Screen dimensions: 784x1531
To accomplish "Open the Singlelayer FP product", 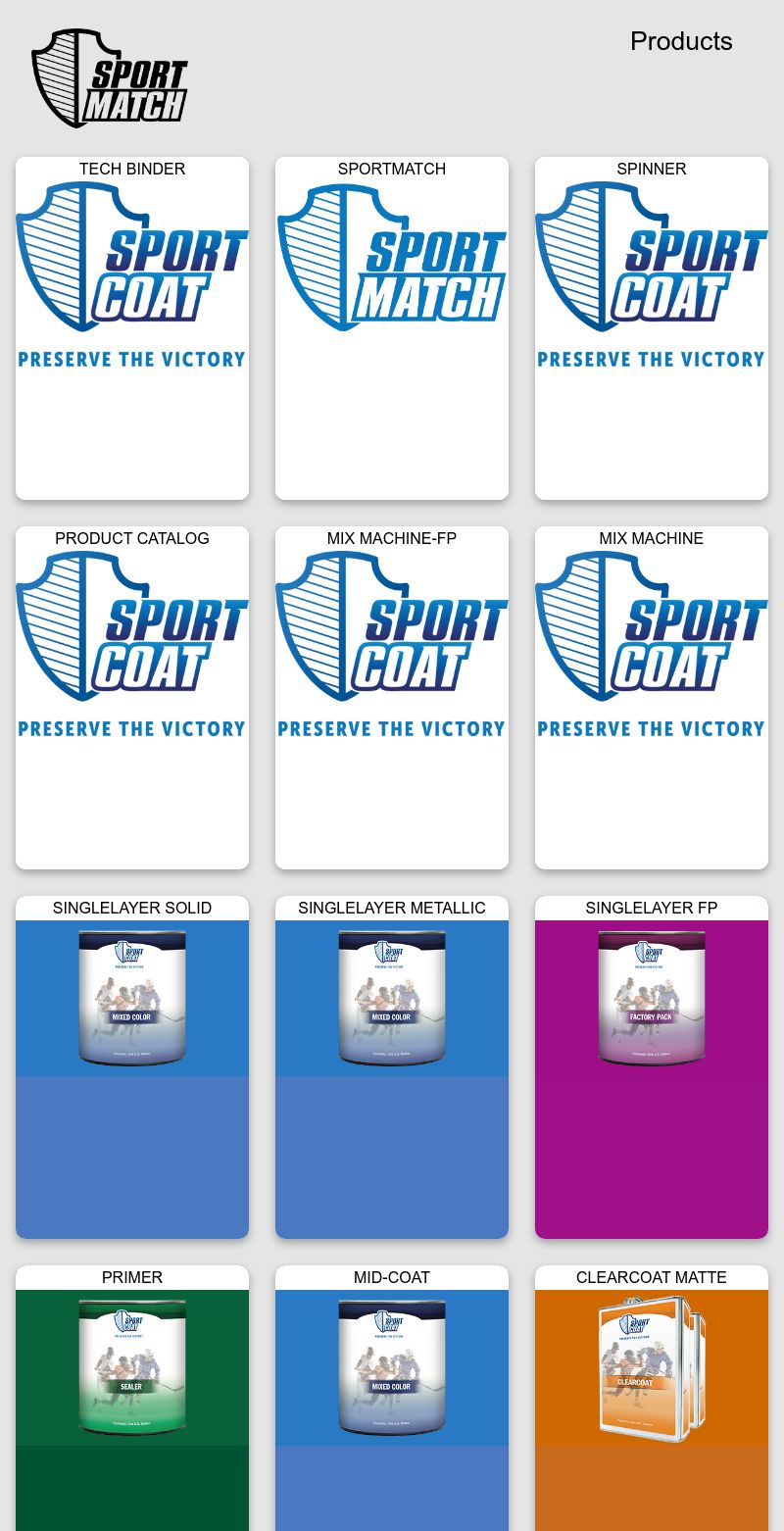I will point(652,1067).
